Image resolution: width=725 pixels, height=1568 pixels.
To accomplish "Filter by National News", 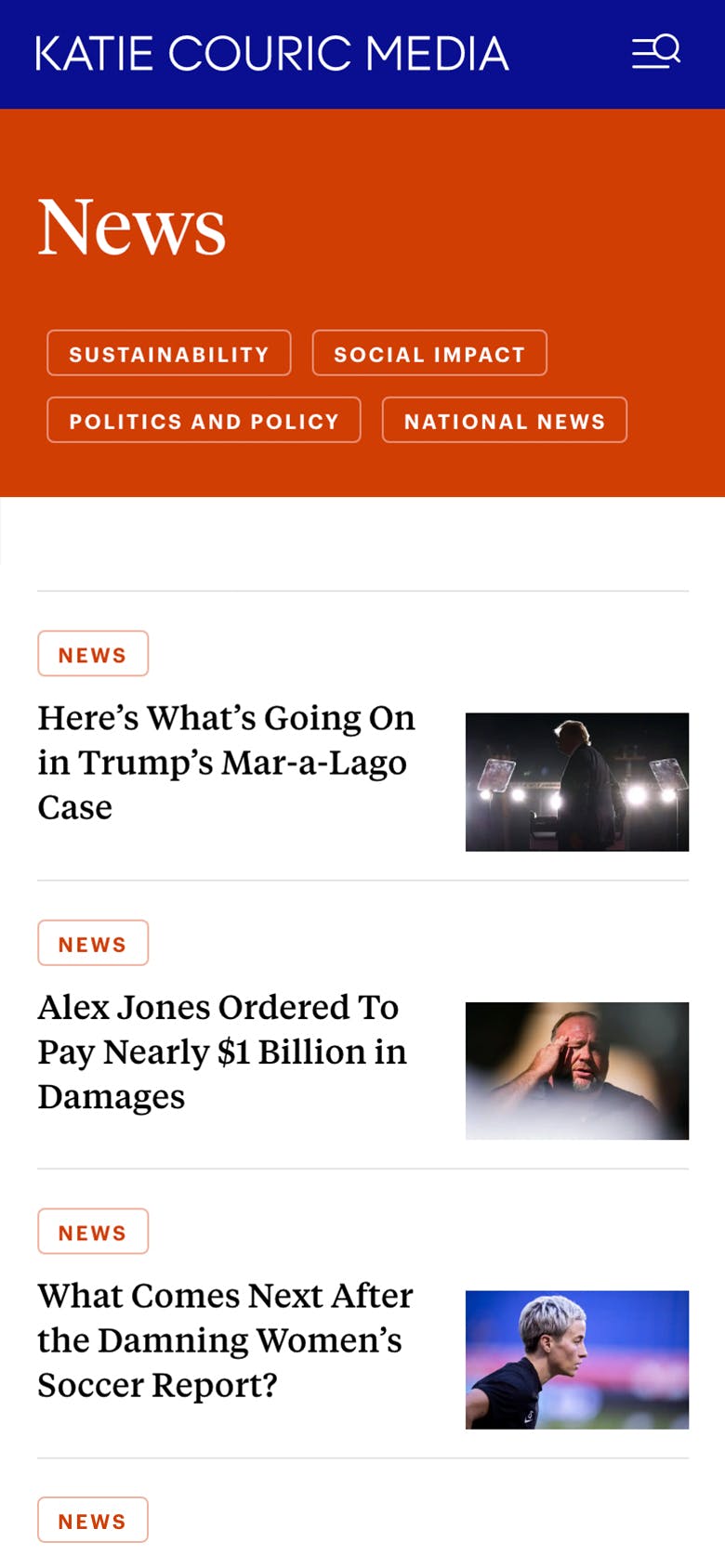I will click(504, 421).
